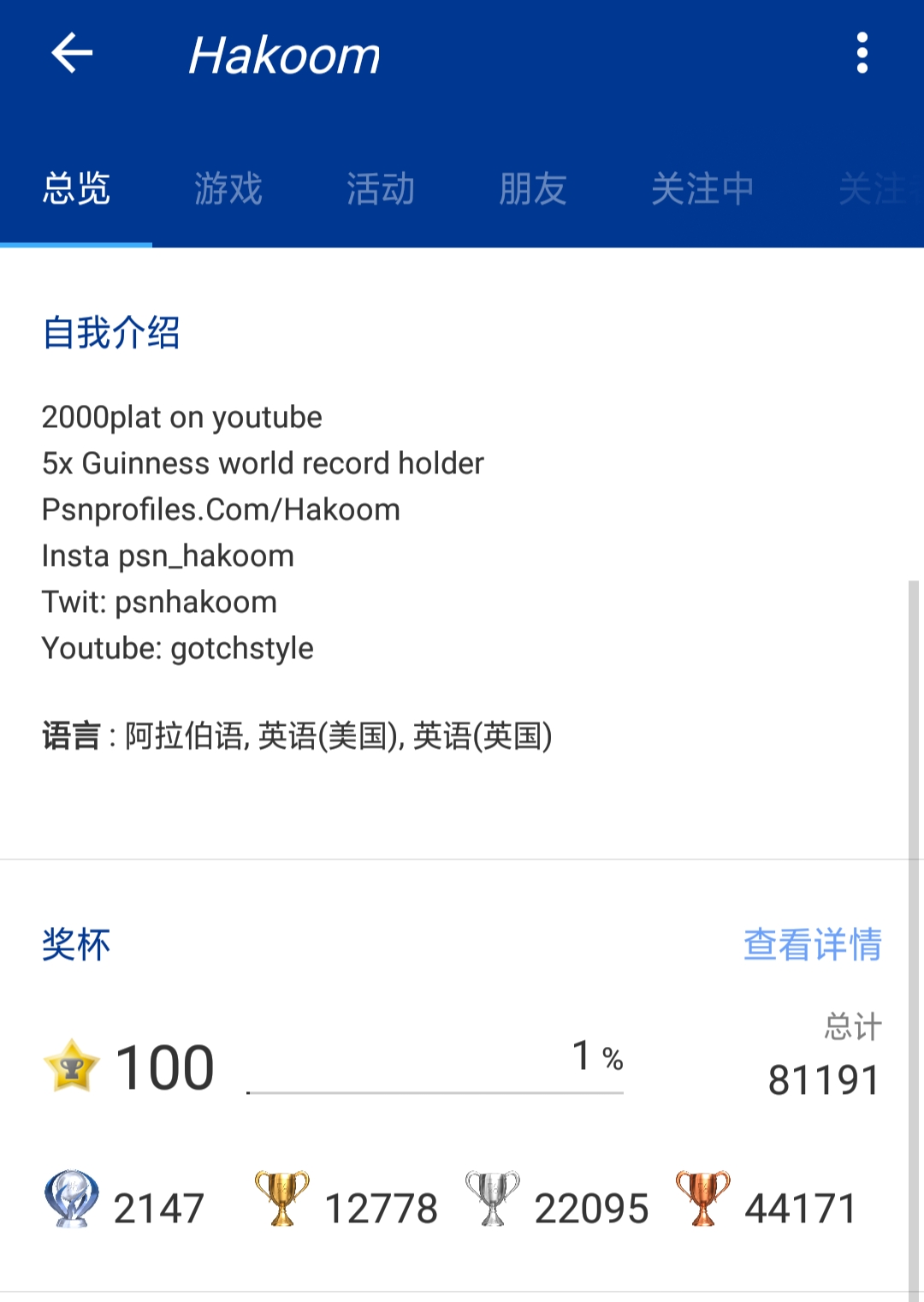
Task: Switch to the 活动 tab
Action: (381, 188)
